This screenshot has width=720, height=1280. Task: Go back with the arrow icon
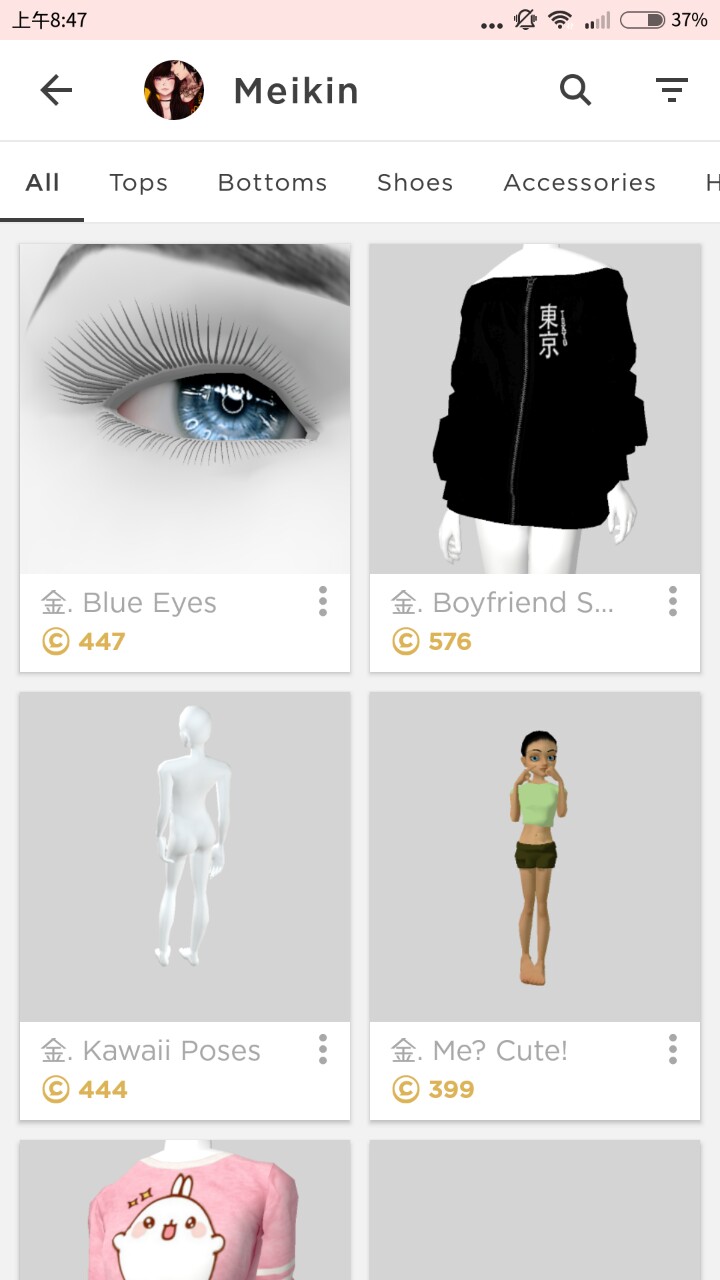pyautogui.click(x=56, y=91)
